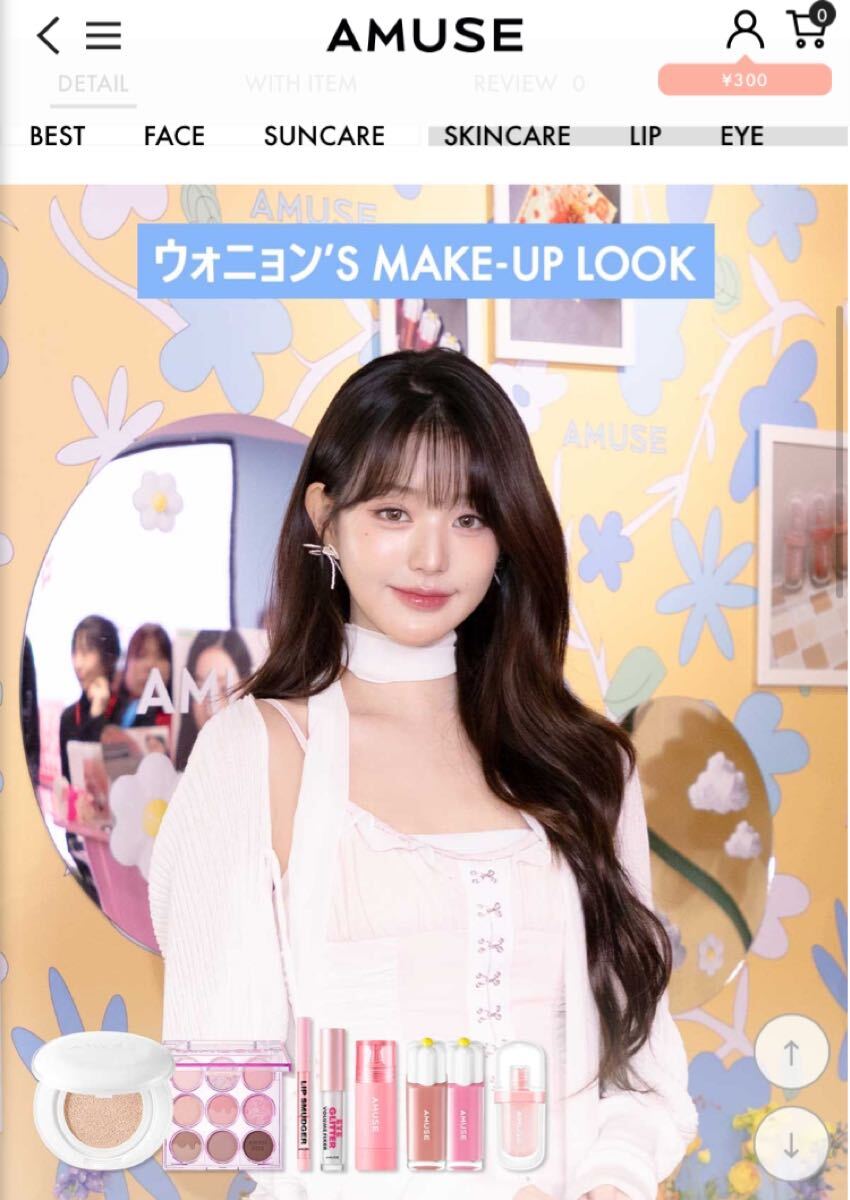850x1200 pixels.
Task: Browse the SUNCARE category
Action: tap(324, 136)
